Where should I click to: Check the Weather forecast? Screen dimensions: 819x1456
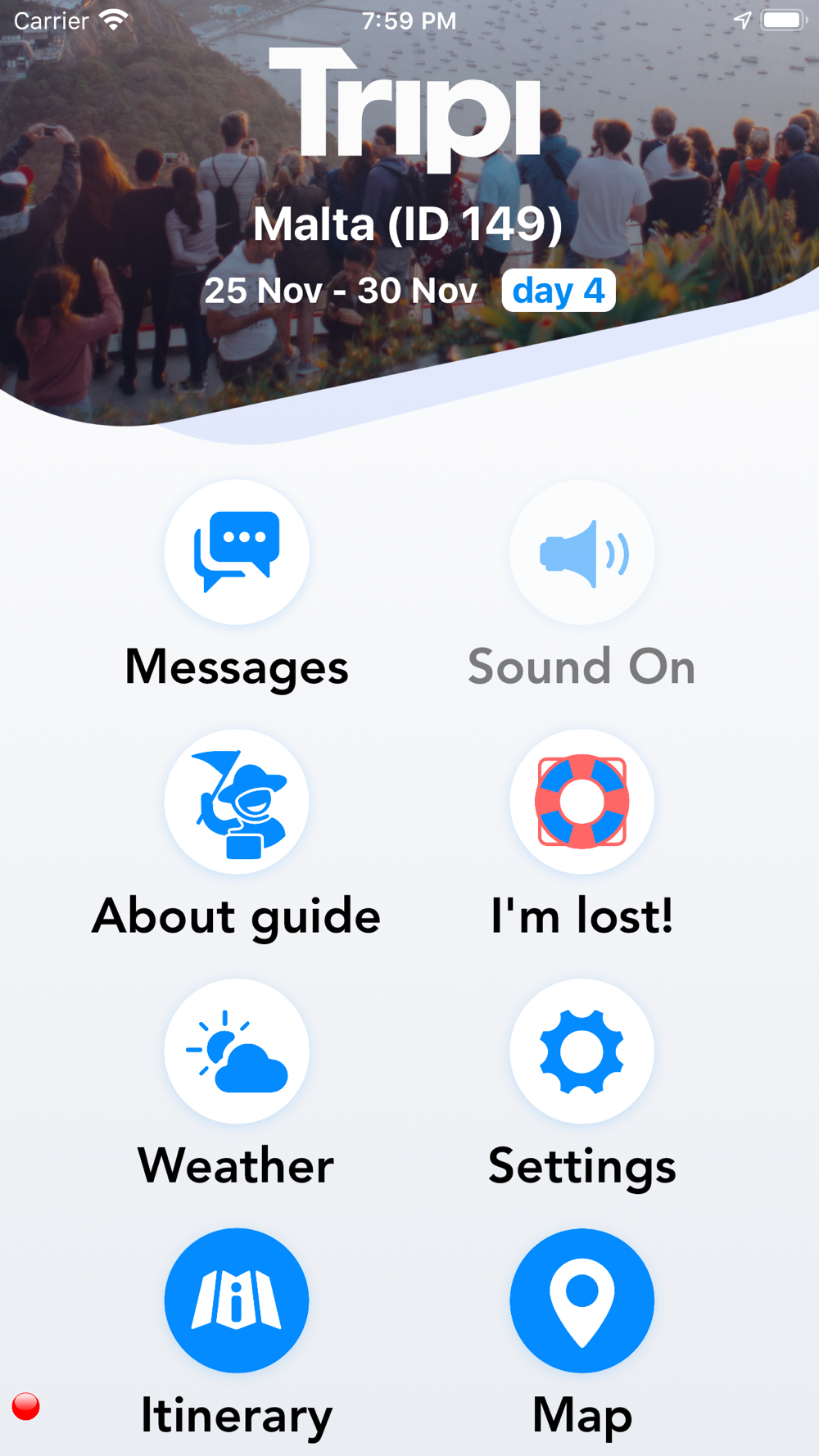pyautogui.click(x=237, y=1051)
